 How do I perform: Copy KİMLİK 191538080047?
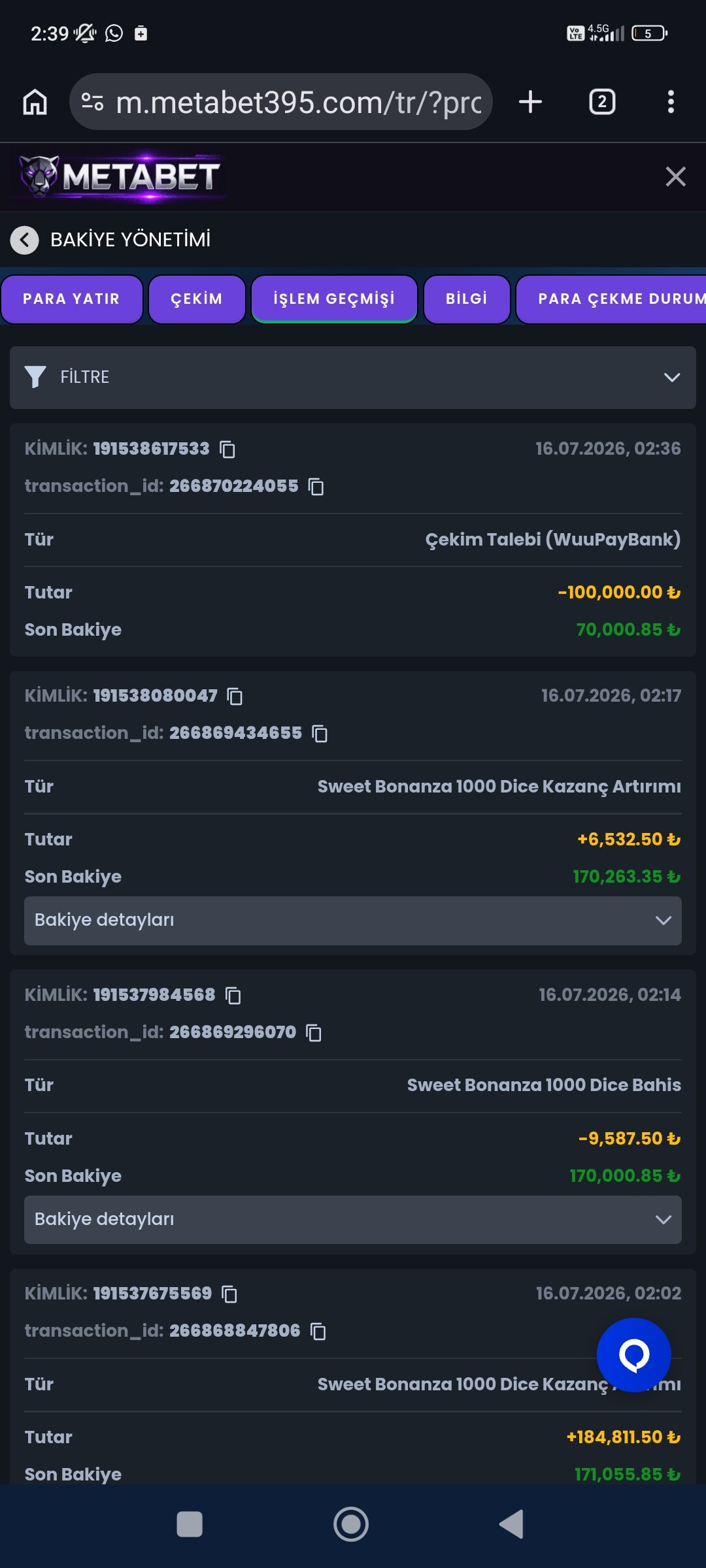coord(235,696)
